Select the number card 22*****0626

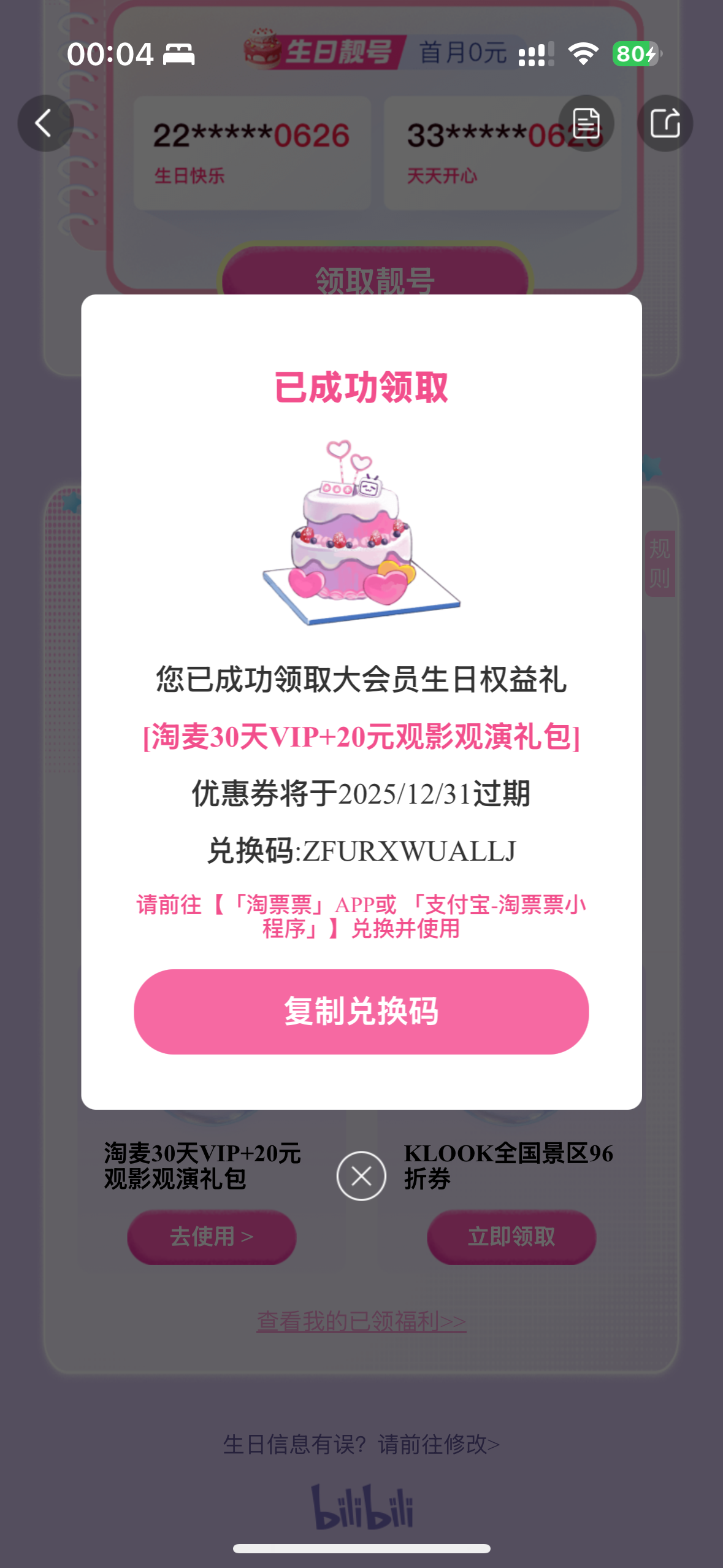[x=252, y=153]
